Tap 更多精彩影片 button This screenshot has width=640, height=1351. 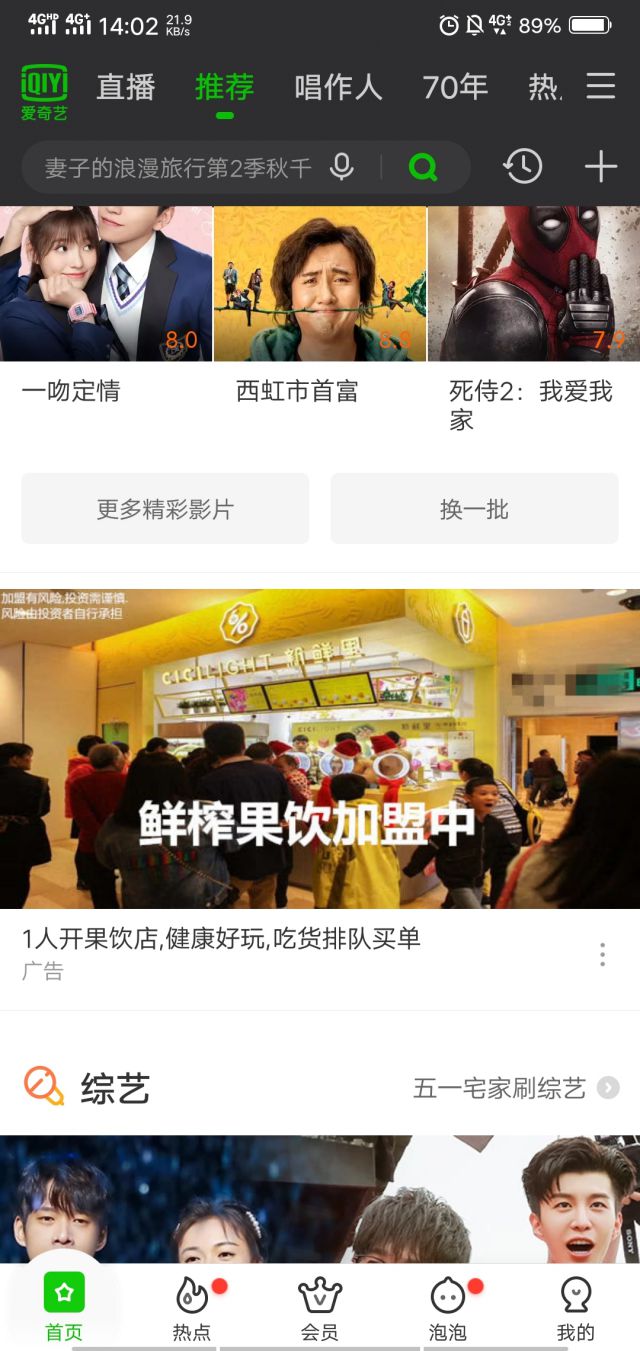pyautogui.click(x=165, y=509)
